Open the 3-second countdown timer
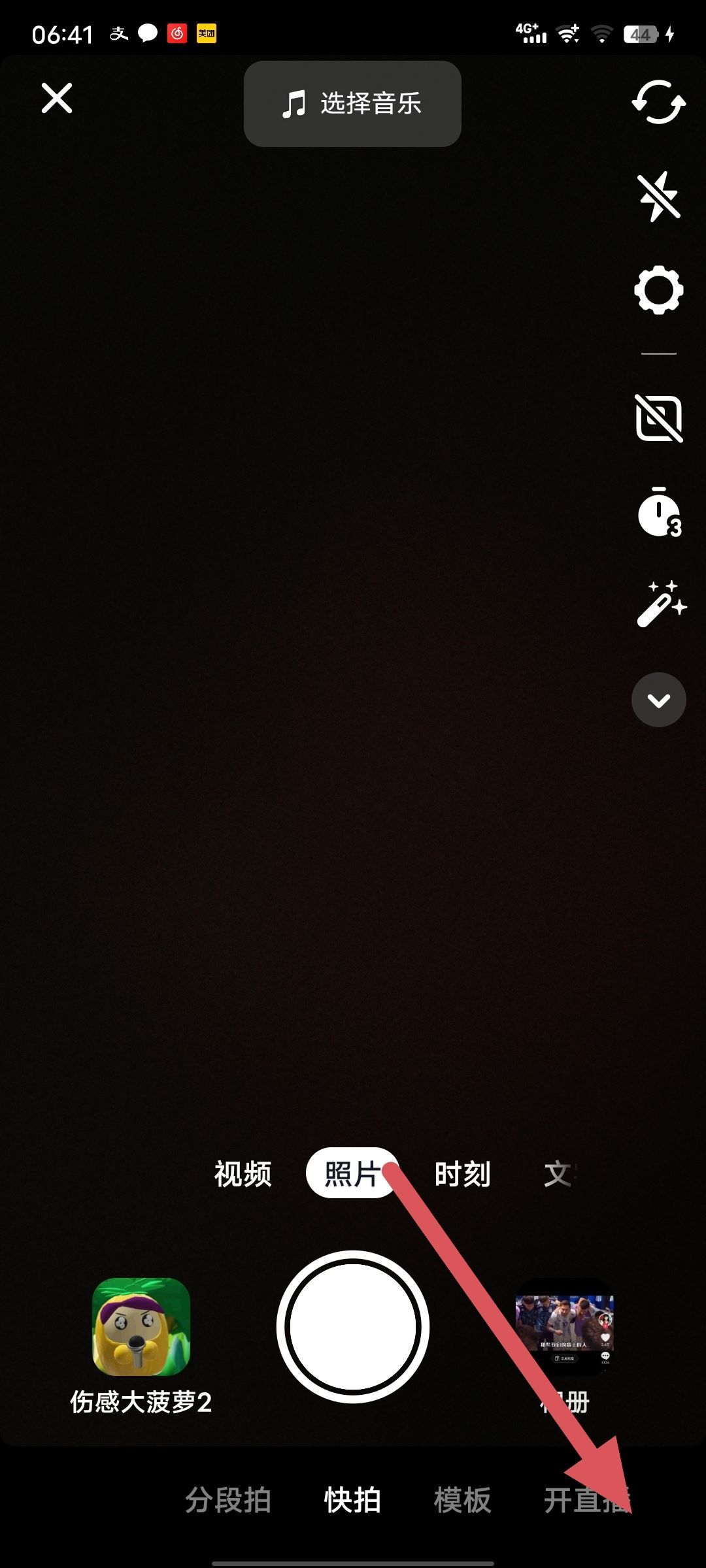The height and width of the screenshot is (1568, 706). (x=658, y=513)
